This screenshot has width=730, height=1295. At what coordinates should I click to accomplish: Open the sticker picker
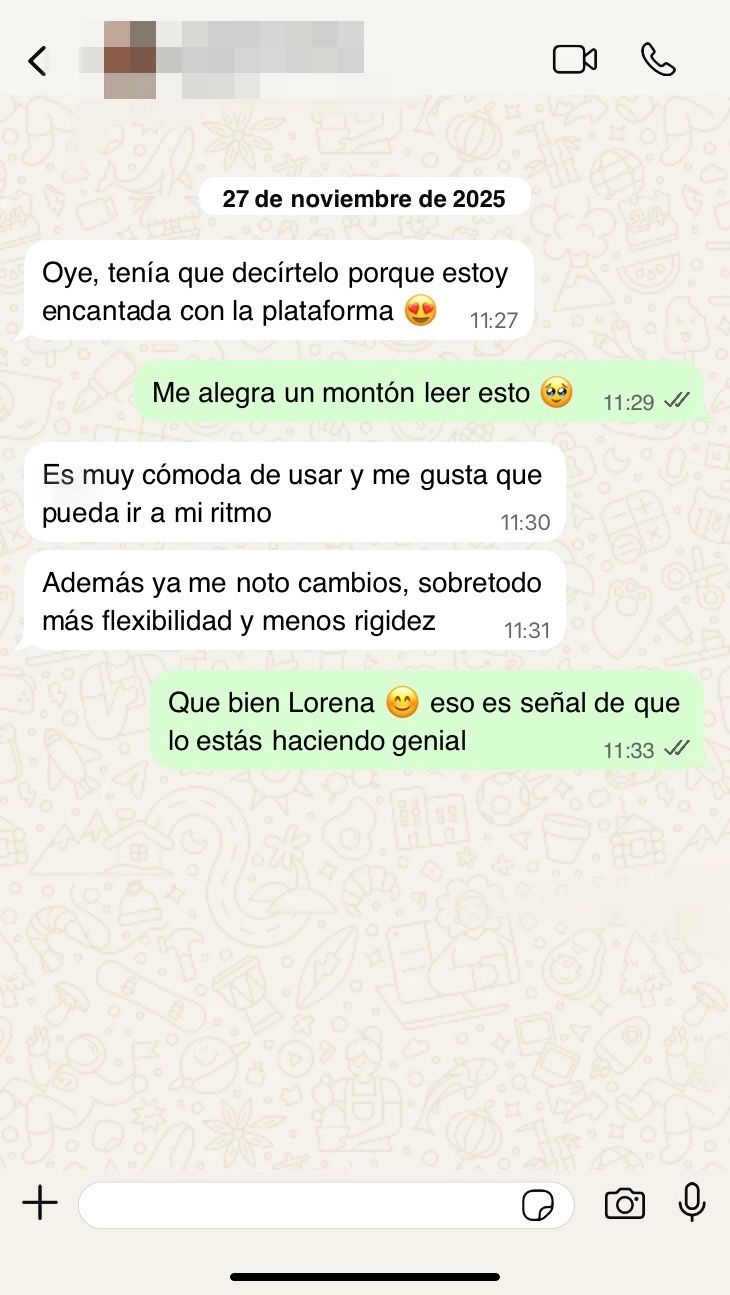coord(538,1205)
